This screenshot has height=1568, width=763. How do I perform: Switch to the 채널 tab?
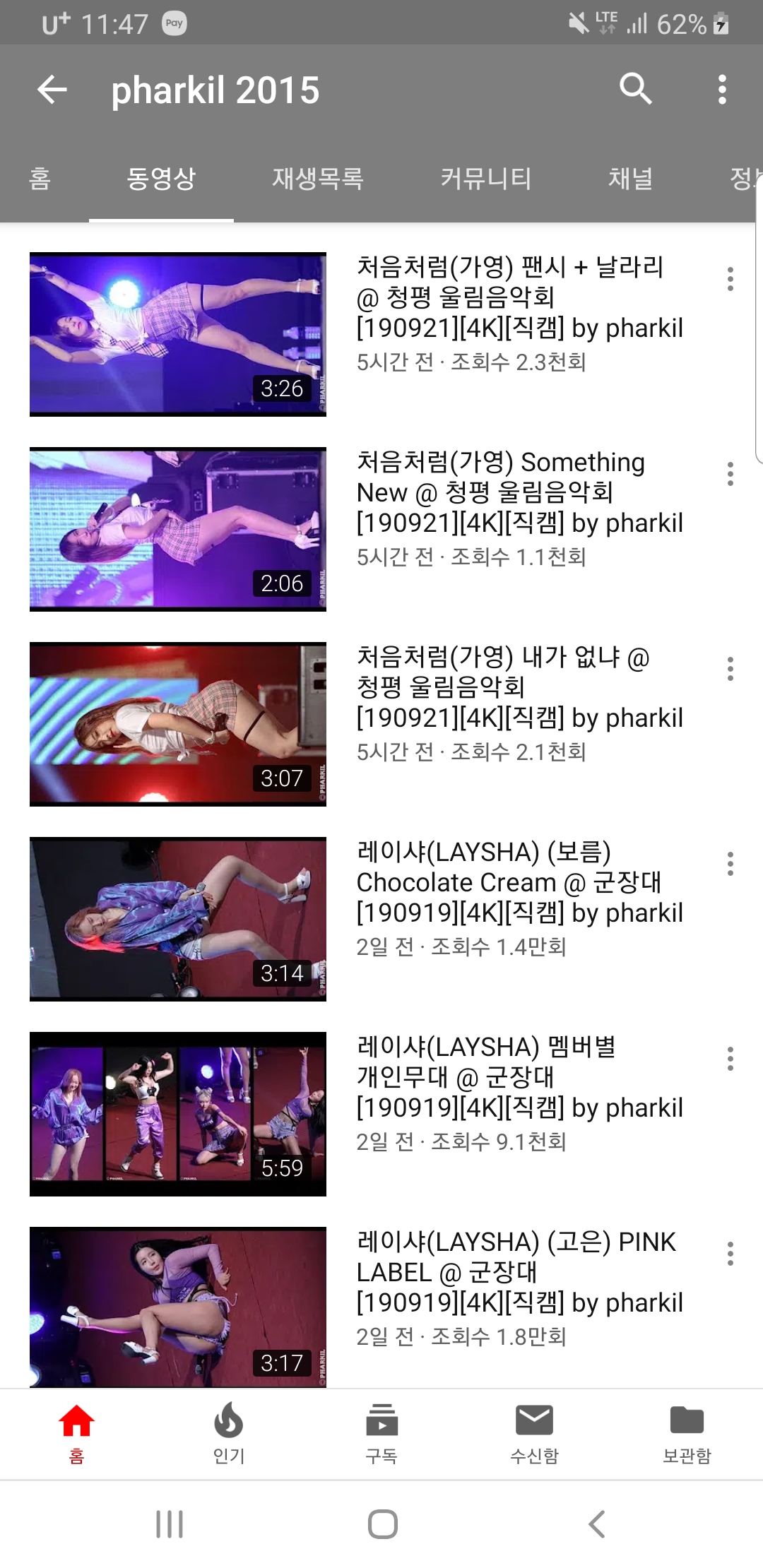(x=630, y=179)
